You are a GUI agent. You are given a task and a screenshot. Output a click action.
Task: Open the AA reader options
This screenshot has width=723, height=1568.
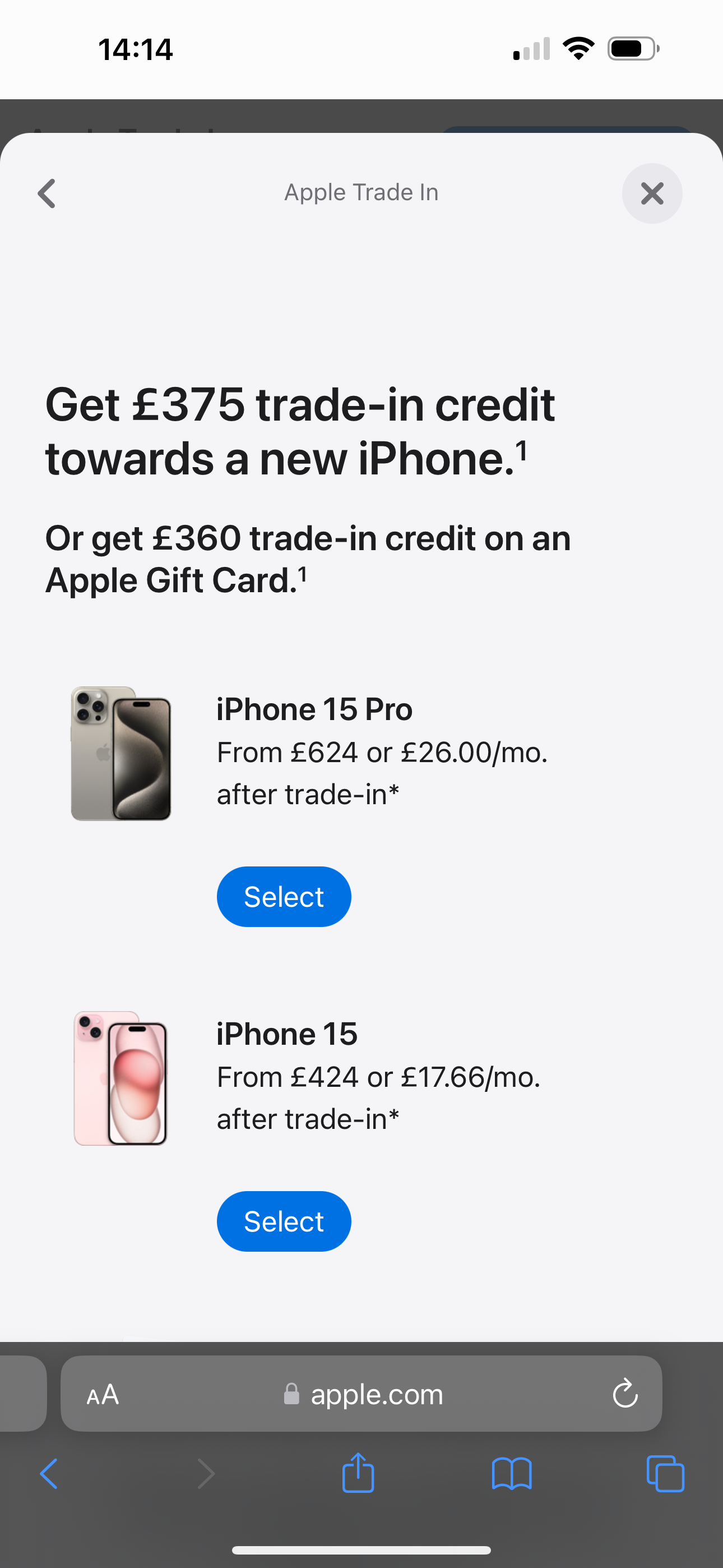[103, 1394]
